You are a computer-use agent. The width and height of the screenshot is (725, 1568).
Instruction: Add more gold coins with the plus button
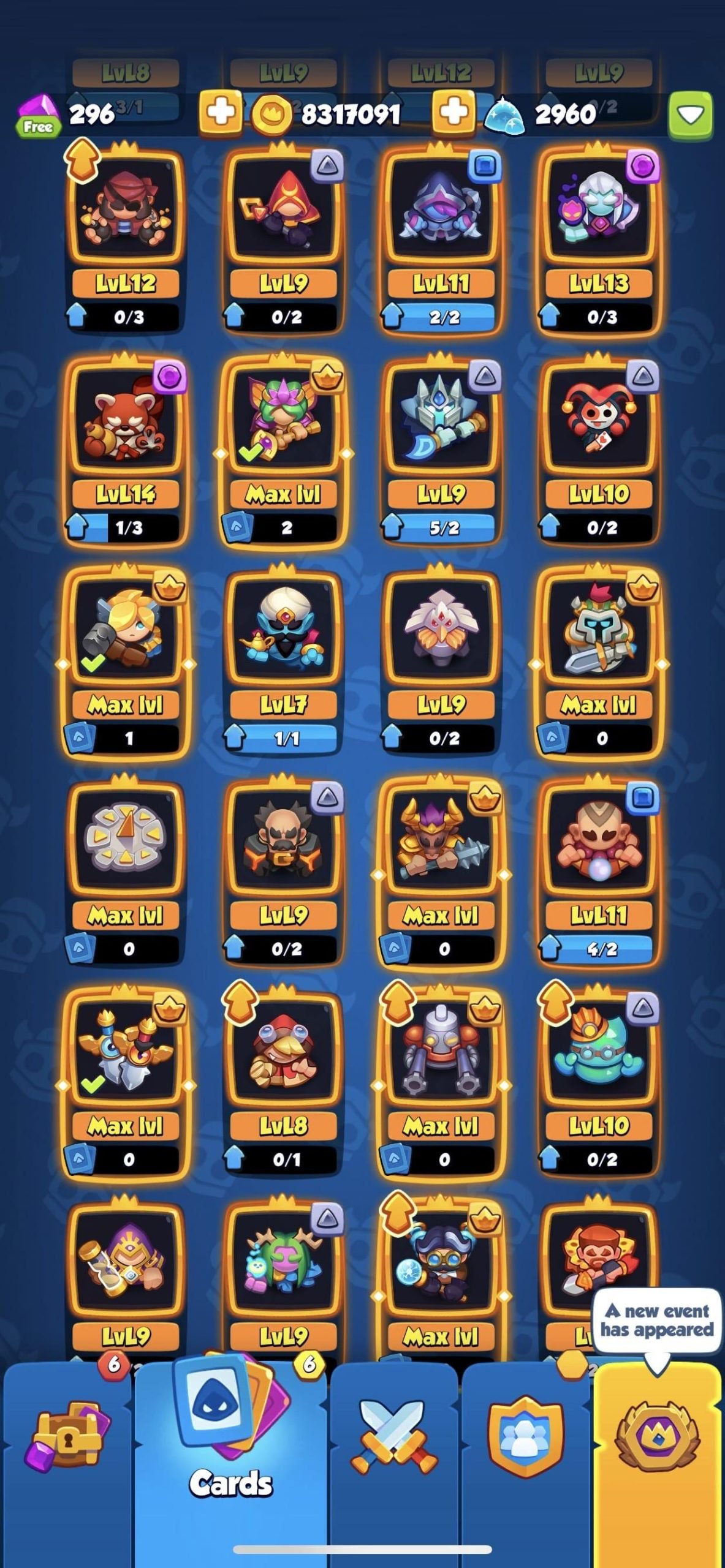pyautogui.click(x=454, y=114)
